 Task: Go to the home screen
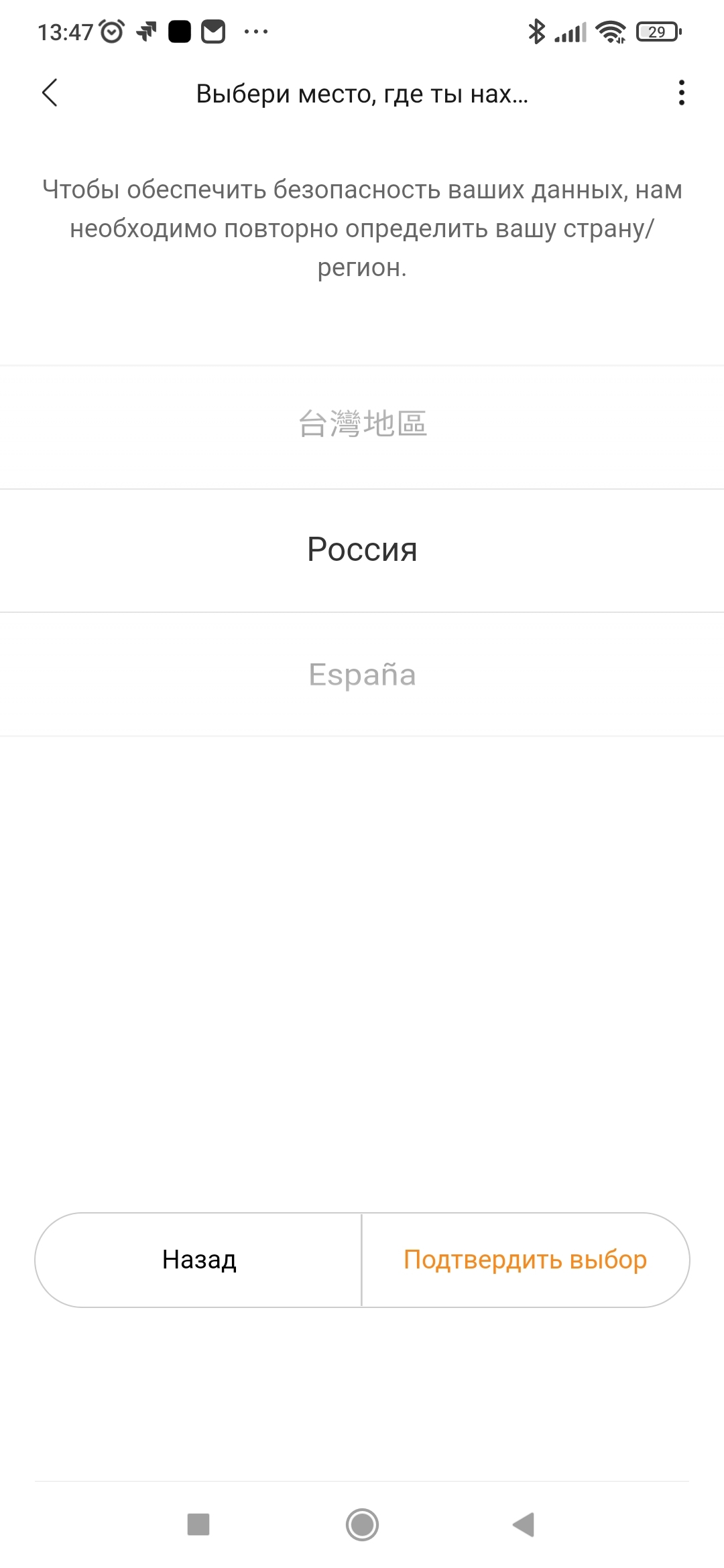(362, 1524)
